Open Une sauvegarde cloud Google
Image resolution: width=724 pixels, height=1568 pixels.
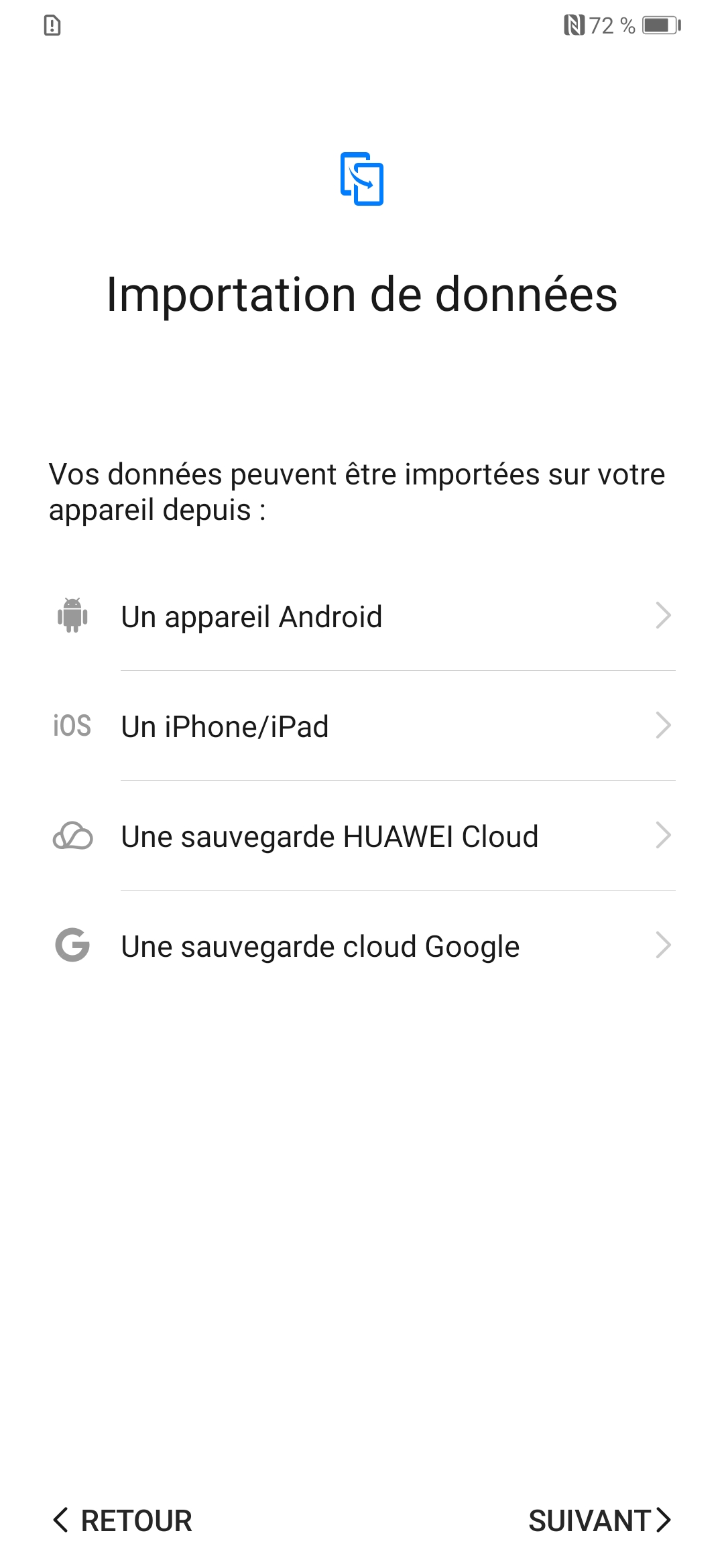(x=362, y=945)
